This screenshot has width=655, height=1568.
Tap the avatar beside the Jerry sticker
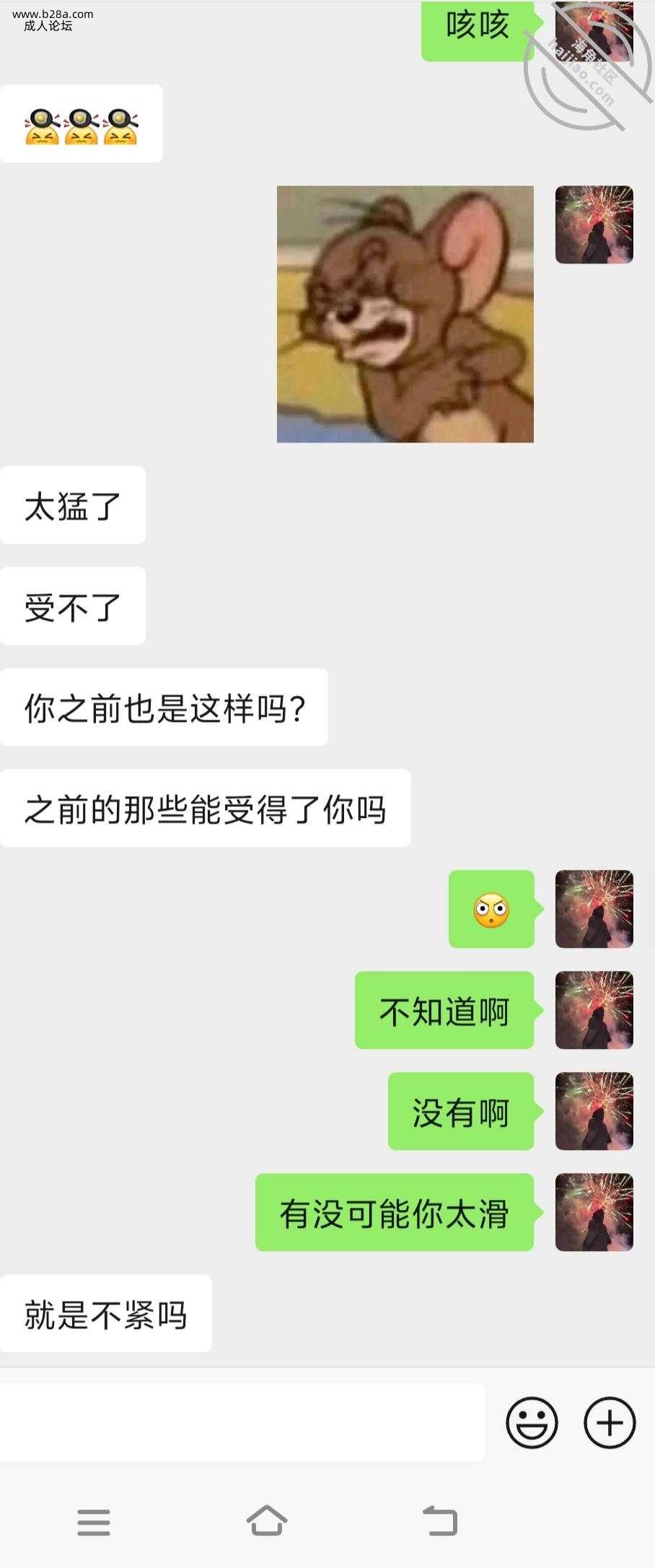click(x=594, y=225)
